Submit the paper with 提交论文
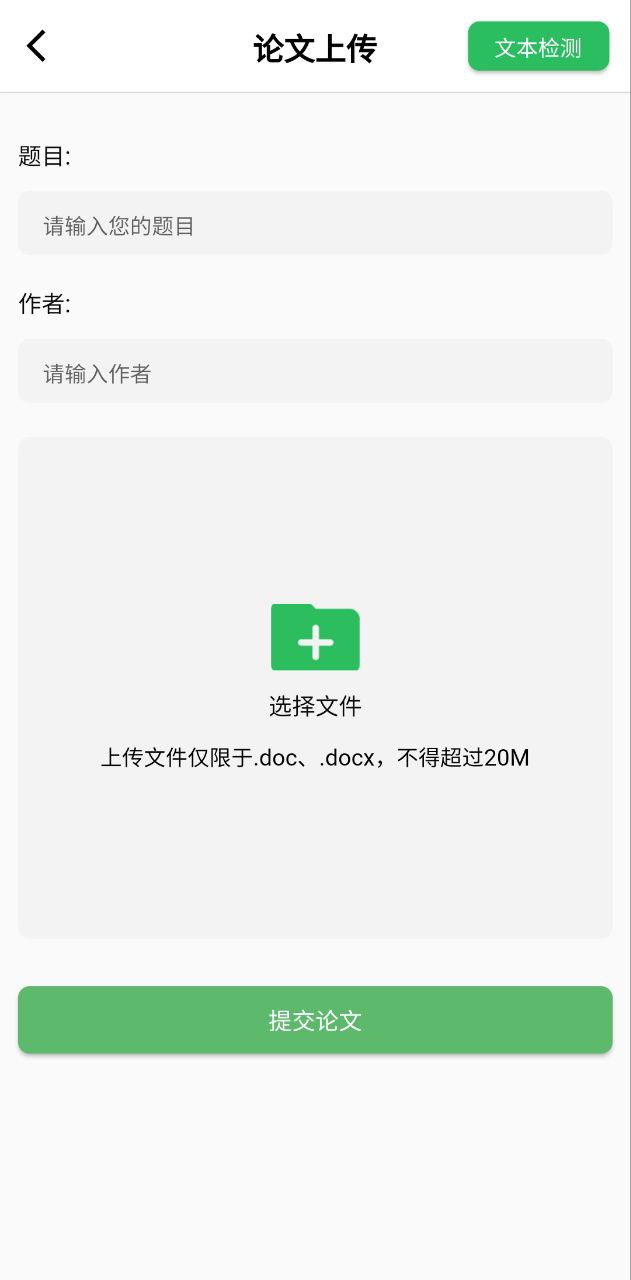 coord(315,1020)
